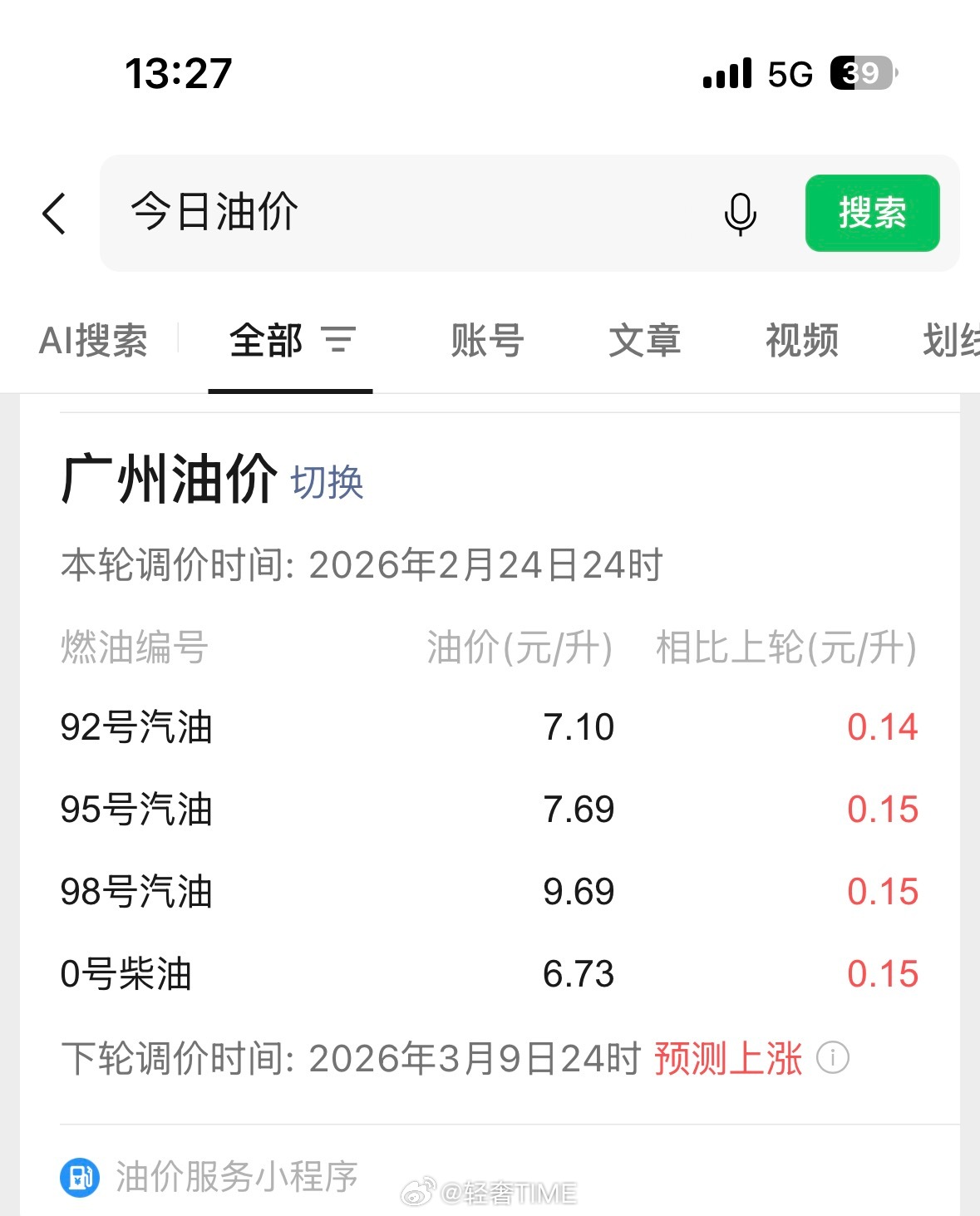Tap the 今日油价 search input field
Image resolution: width=980 pixels, height=1216 pixels.
click(x=332, y=214)
